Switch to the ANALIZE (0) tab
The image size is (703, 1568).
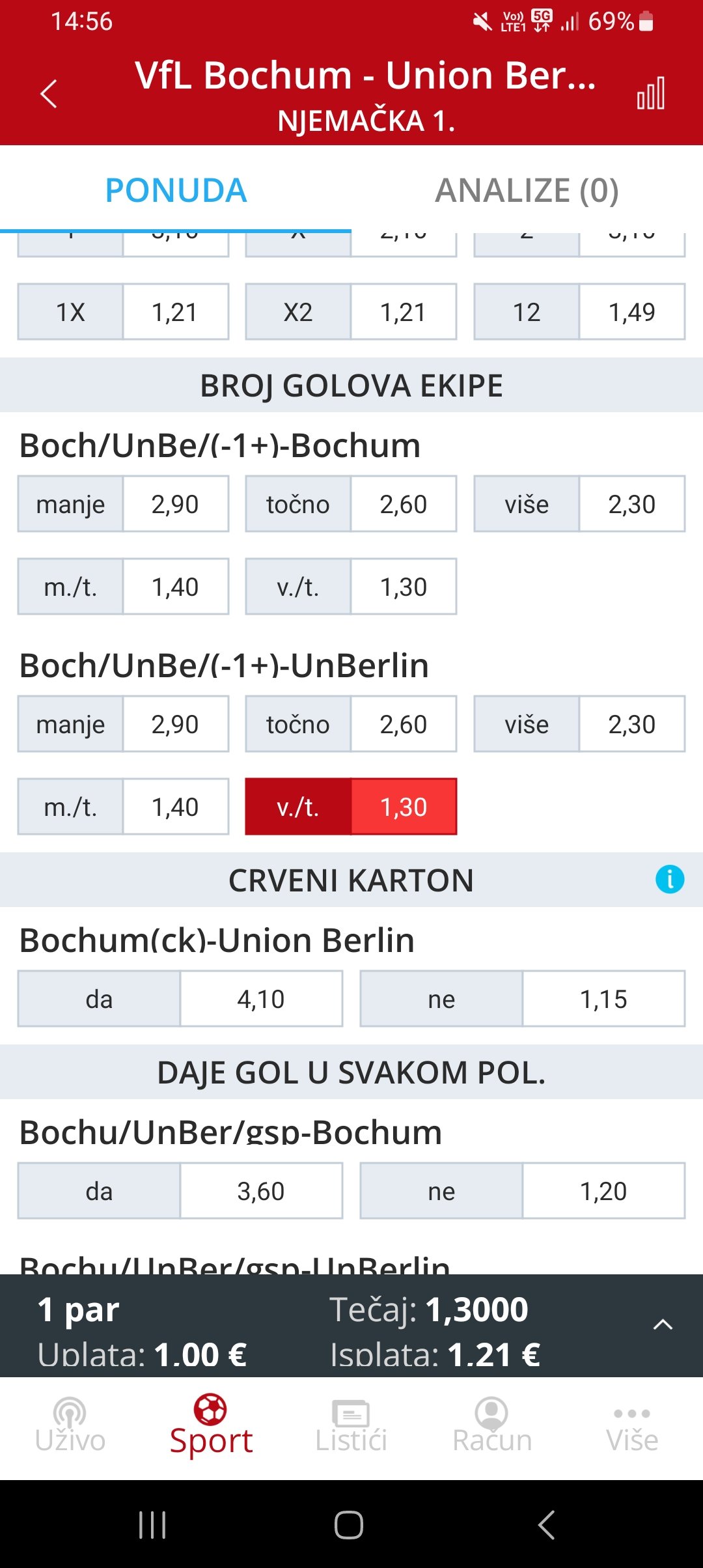[x=527, y=190]
